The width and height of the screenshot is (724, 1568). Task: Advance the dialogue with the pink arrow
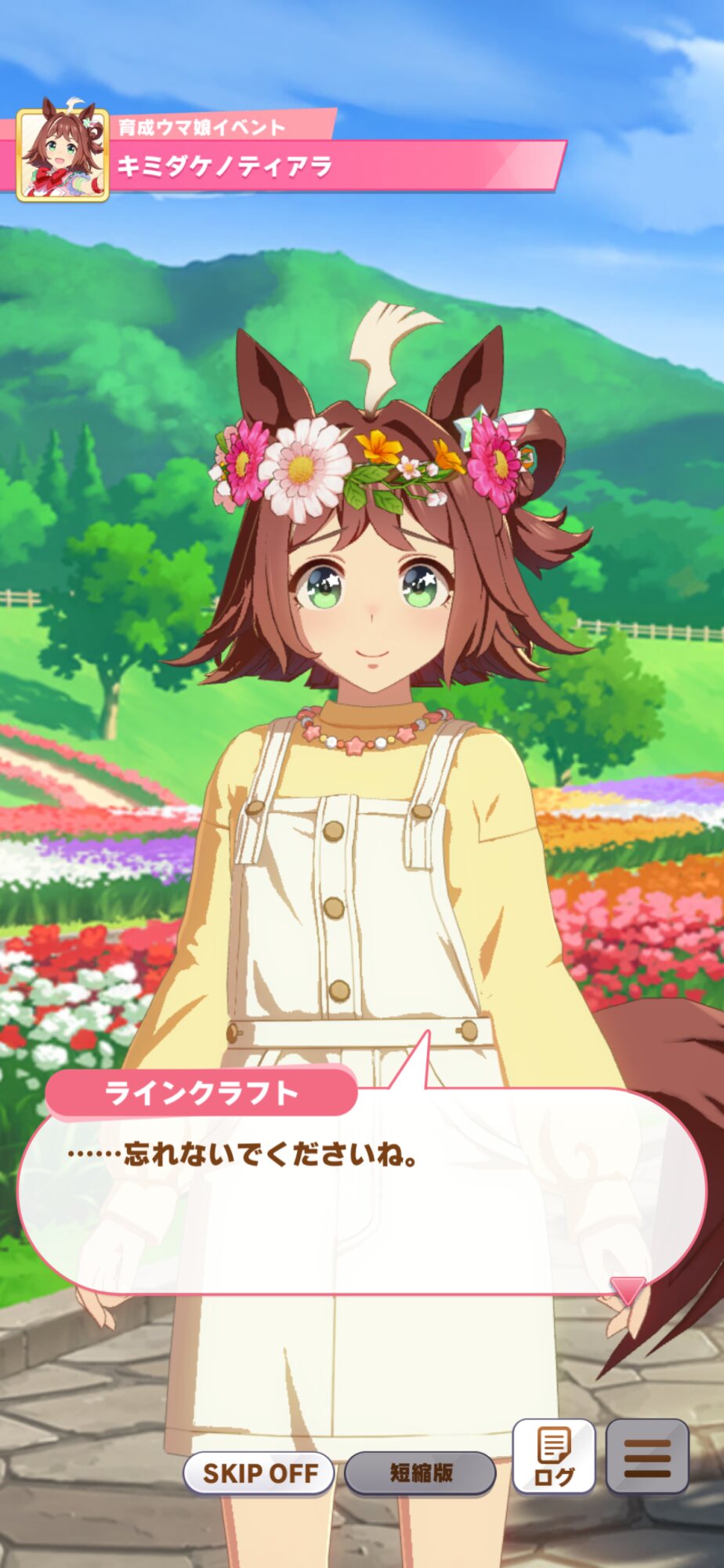(628, 1290)
